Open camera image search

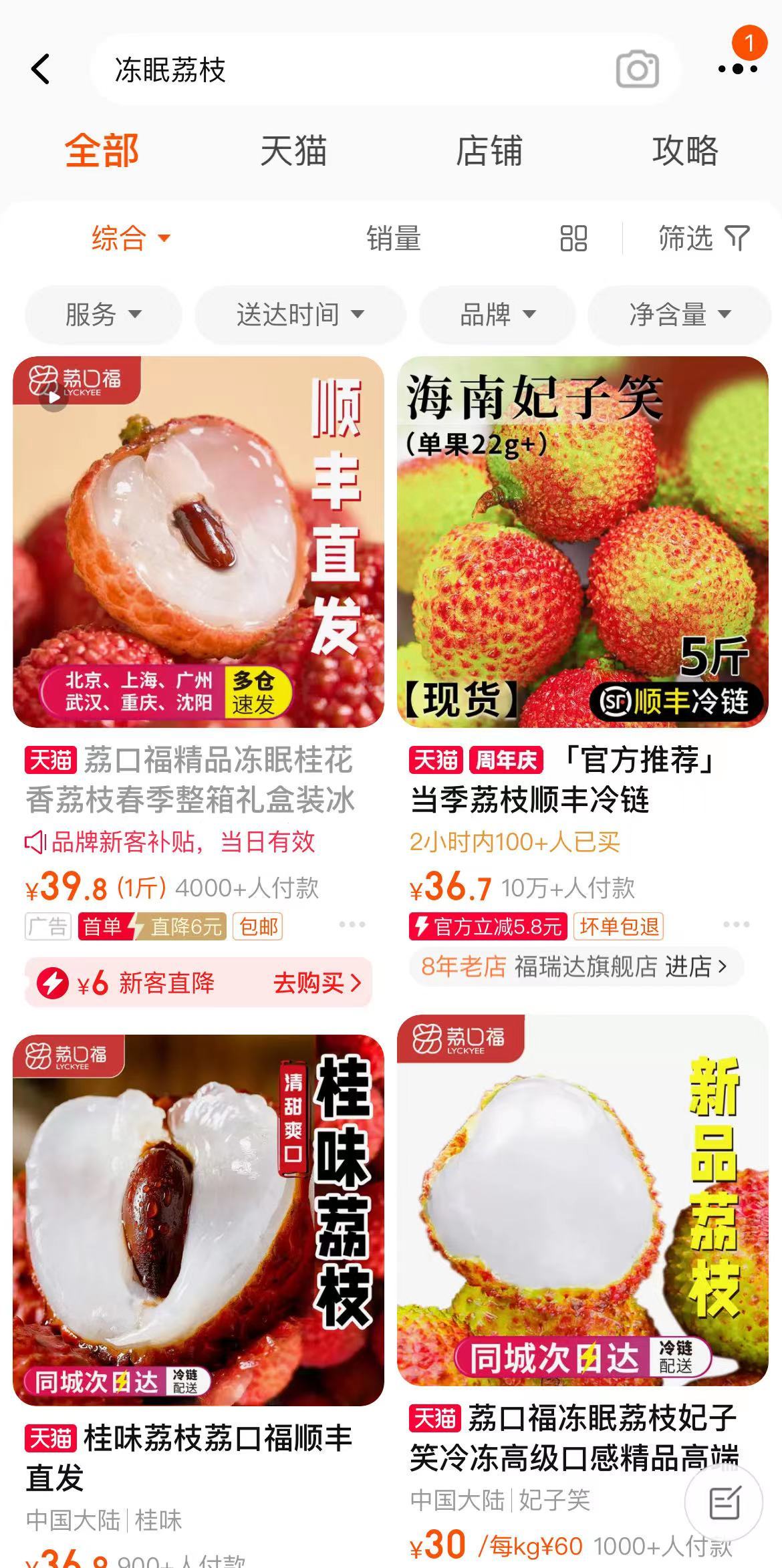pyautogui.click(x=637, y=70)
